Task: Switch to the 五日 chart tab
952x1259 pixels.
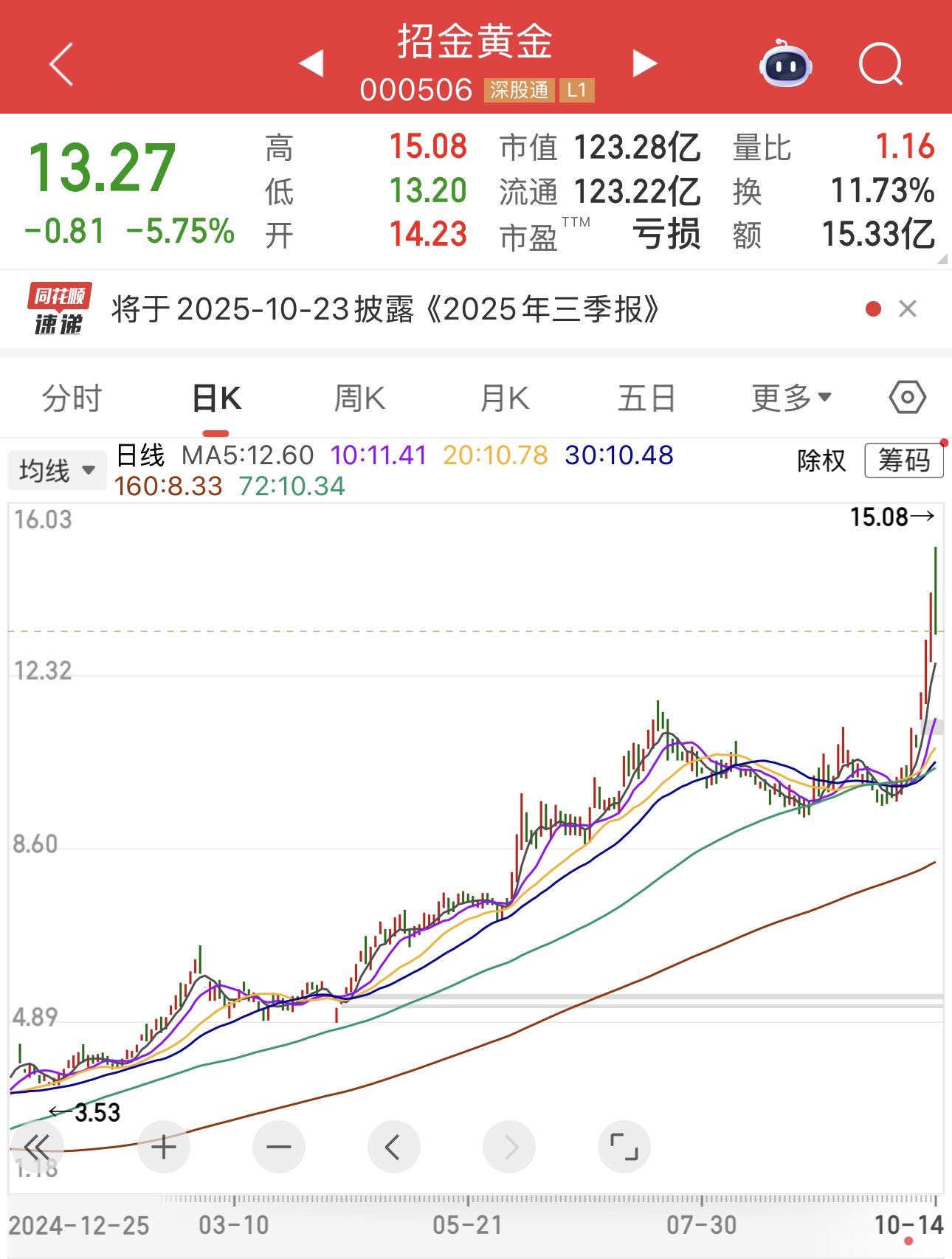Action: coord(646,399)
